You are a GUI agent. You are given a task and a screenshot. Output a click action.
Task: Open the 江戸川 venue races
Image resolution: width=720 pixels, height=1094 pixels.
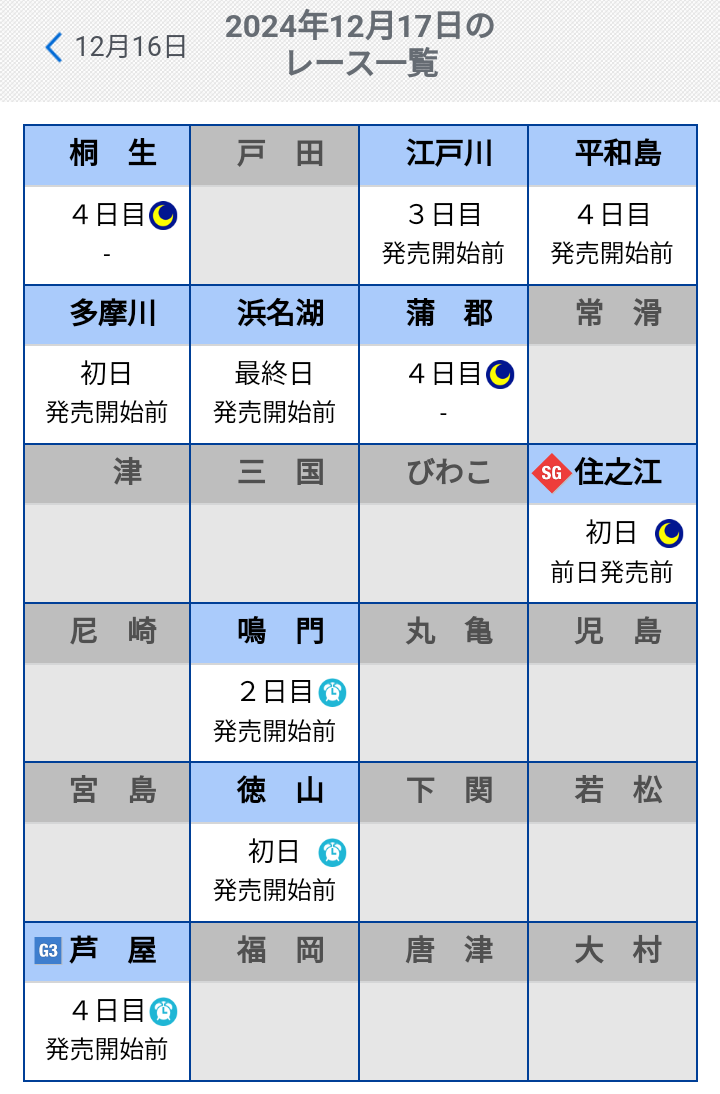point(443,205)
